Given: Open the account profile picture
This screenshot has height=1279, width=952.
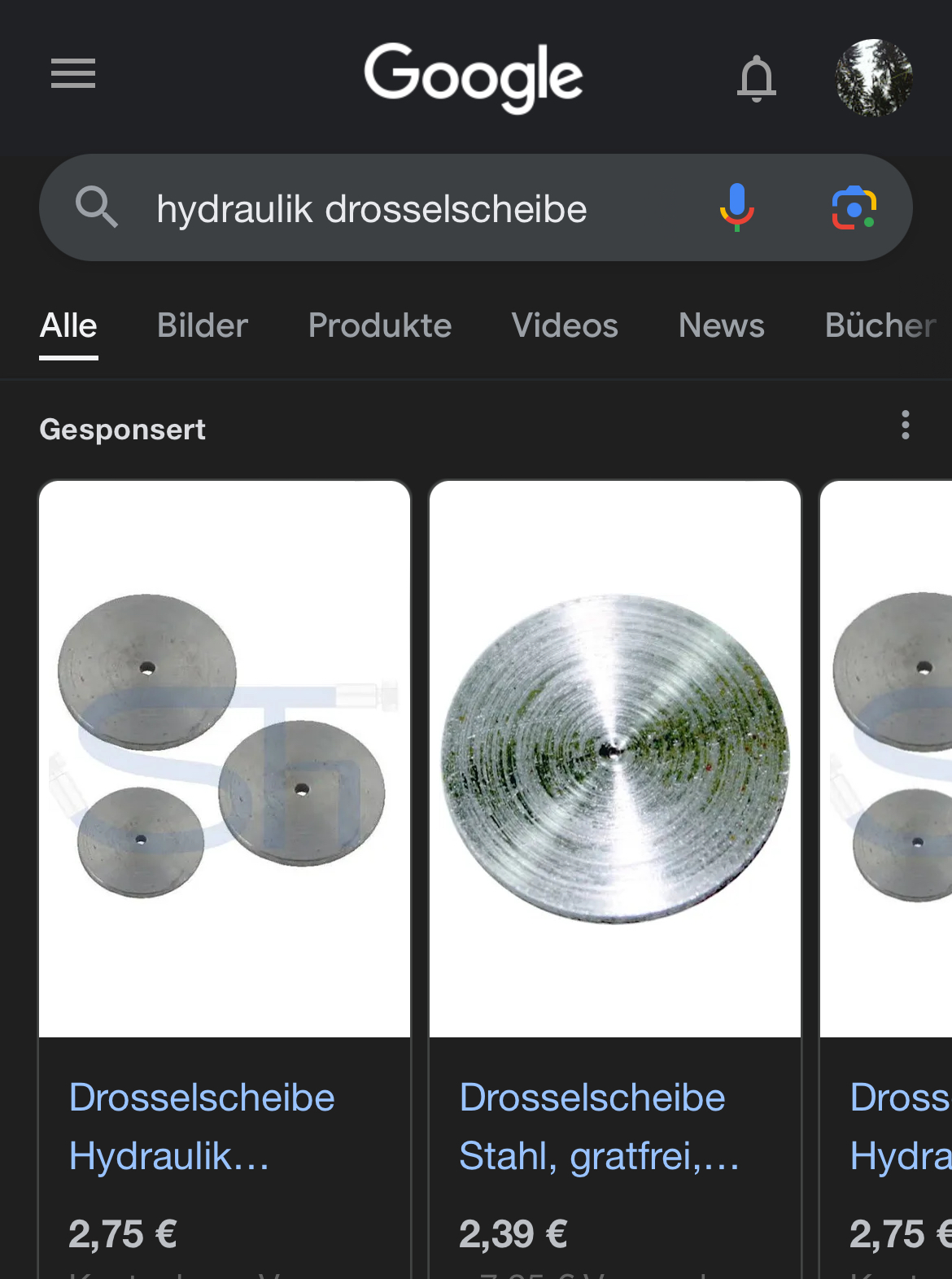Looking at the screenshot, I should 874,77.
